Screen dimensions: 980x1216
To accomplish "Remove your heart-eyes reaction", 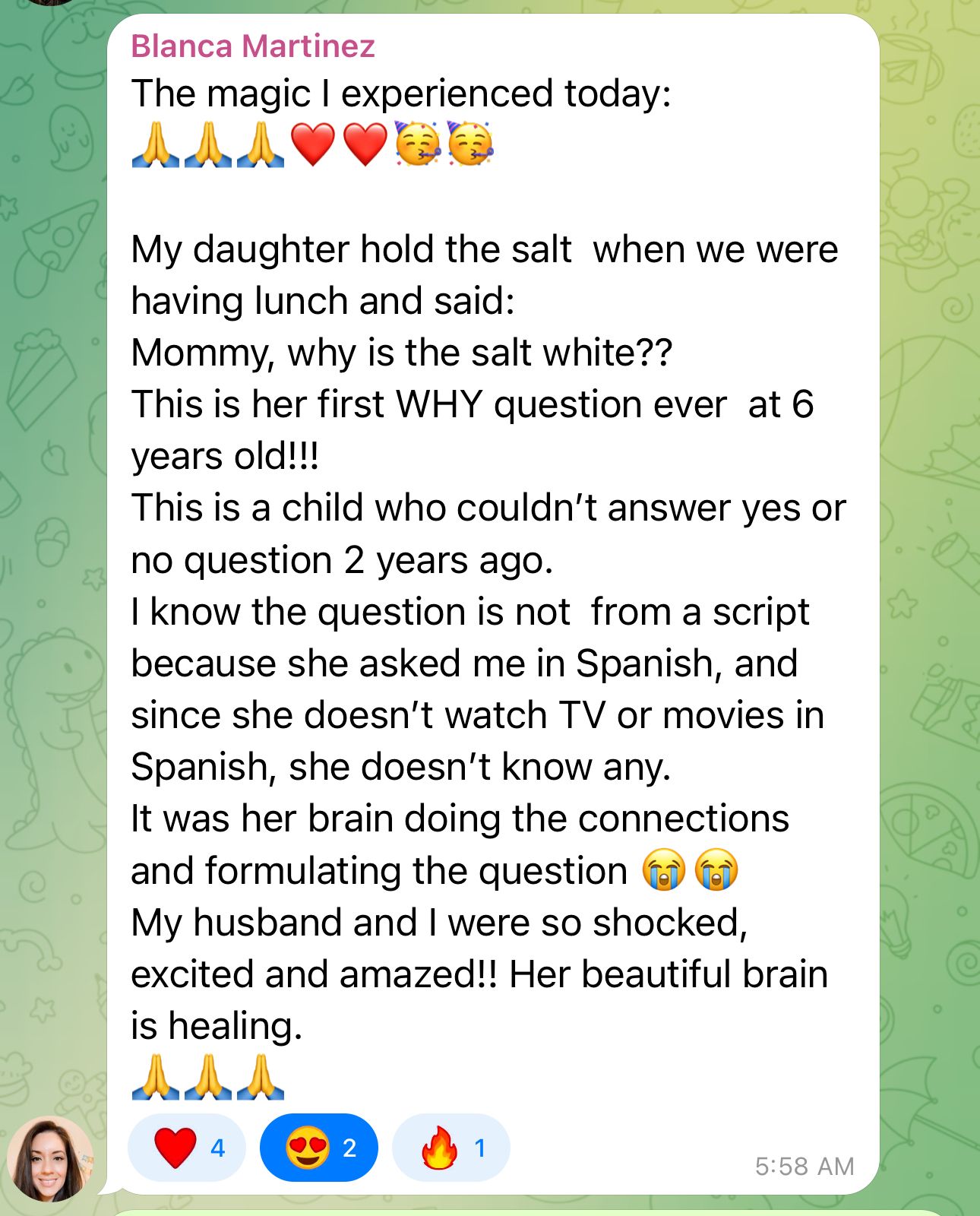I will [318, 1148].
